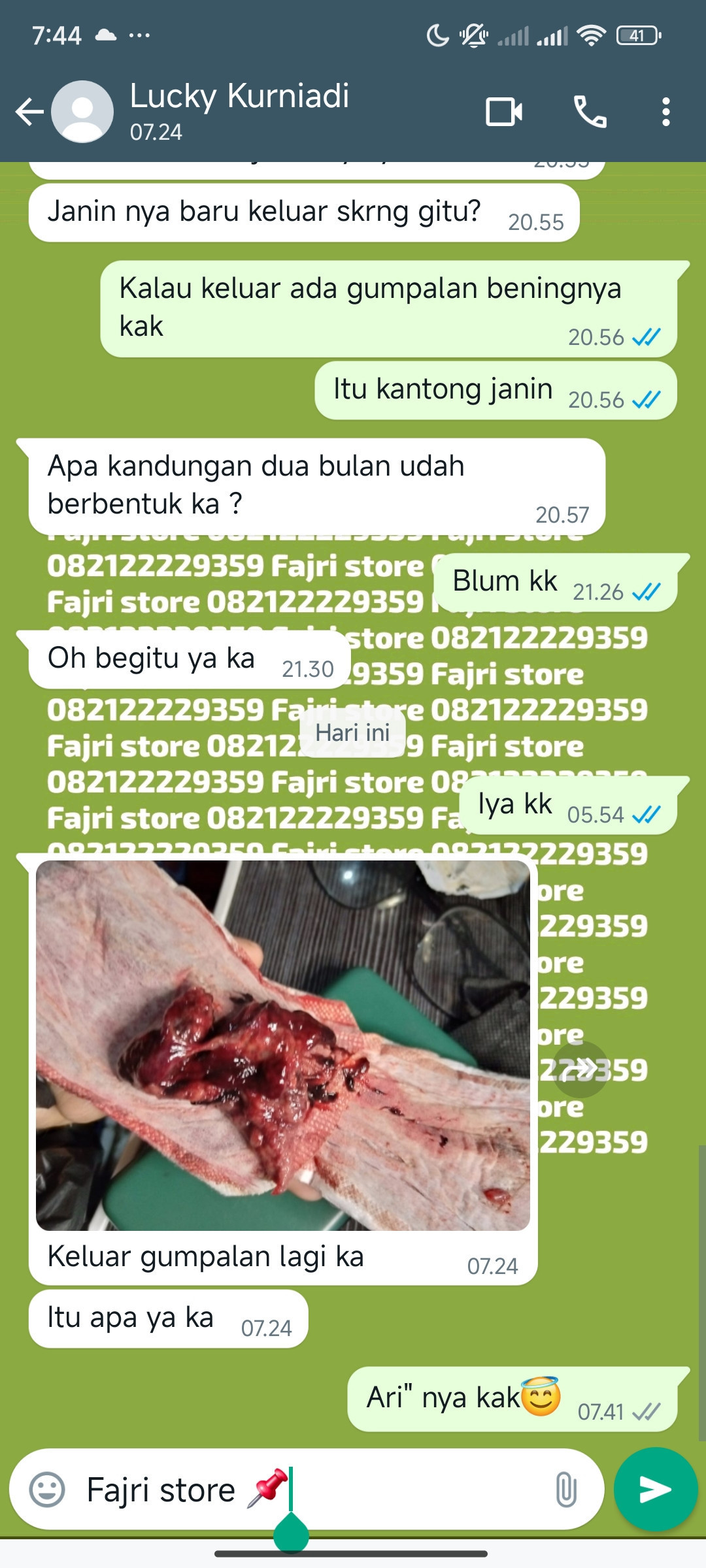706x1568 pixels.
Task: Go back to the chat list
Action: point(29,112)
